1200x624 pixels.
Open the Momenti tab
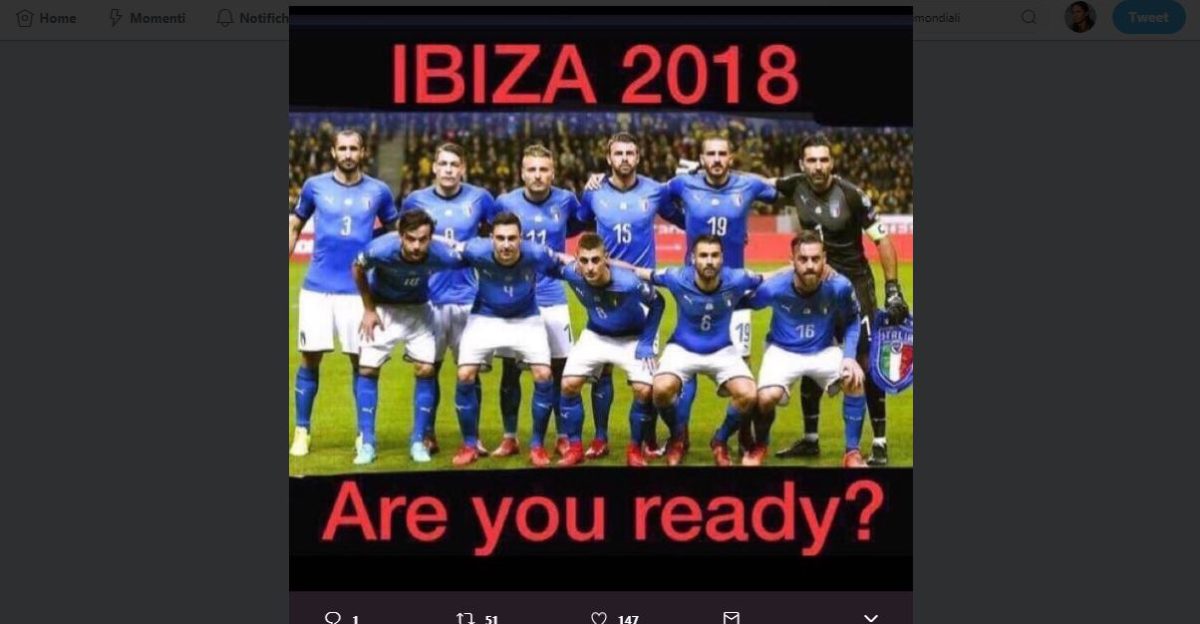click(x=146, y=18)
